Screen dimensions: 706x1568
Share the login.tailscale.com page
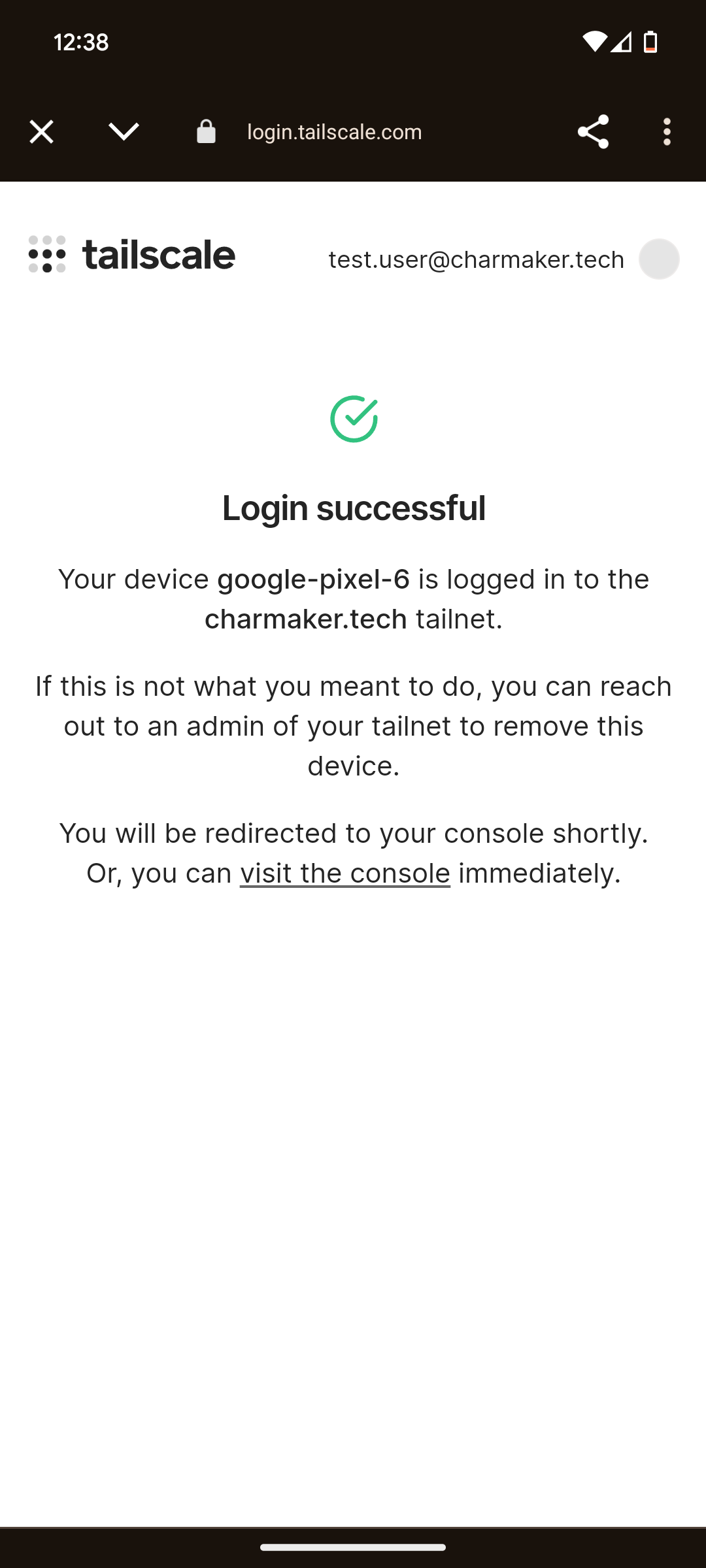[x=593, y=132]
